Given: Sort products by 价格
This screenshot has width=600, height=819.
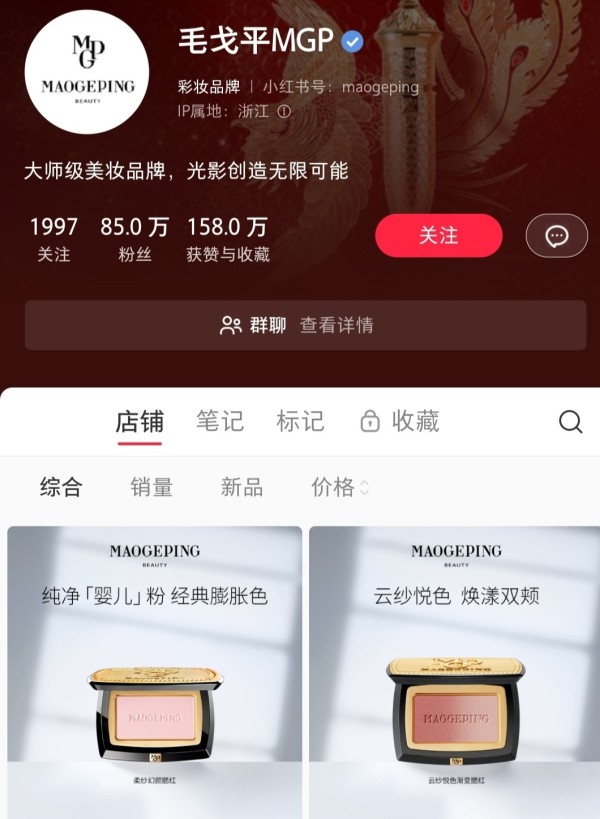Looking at the screenshot, I should click(340, 487).
